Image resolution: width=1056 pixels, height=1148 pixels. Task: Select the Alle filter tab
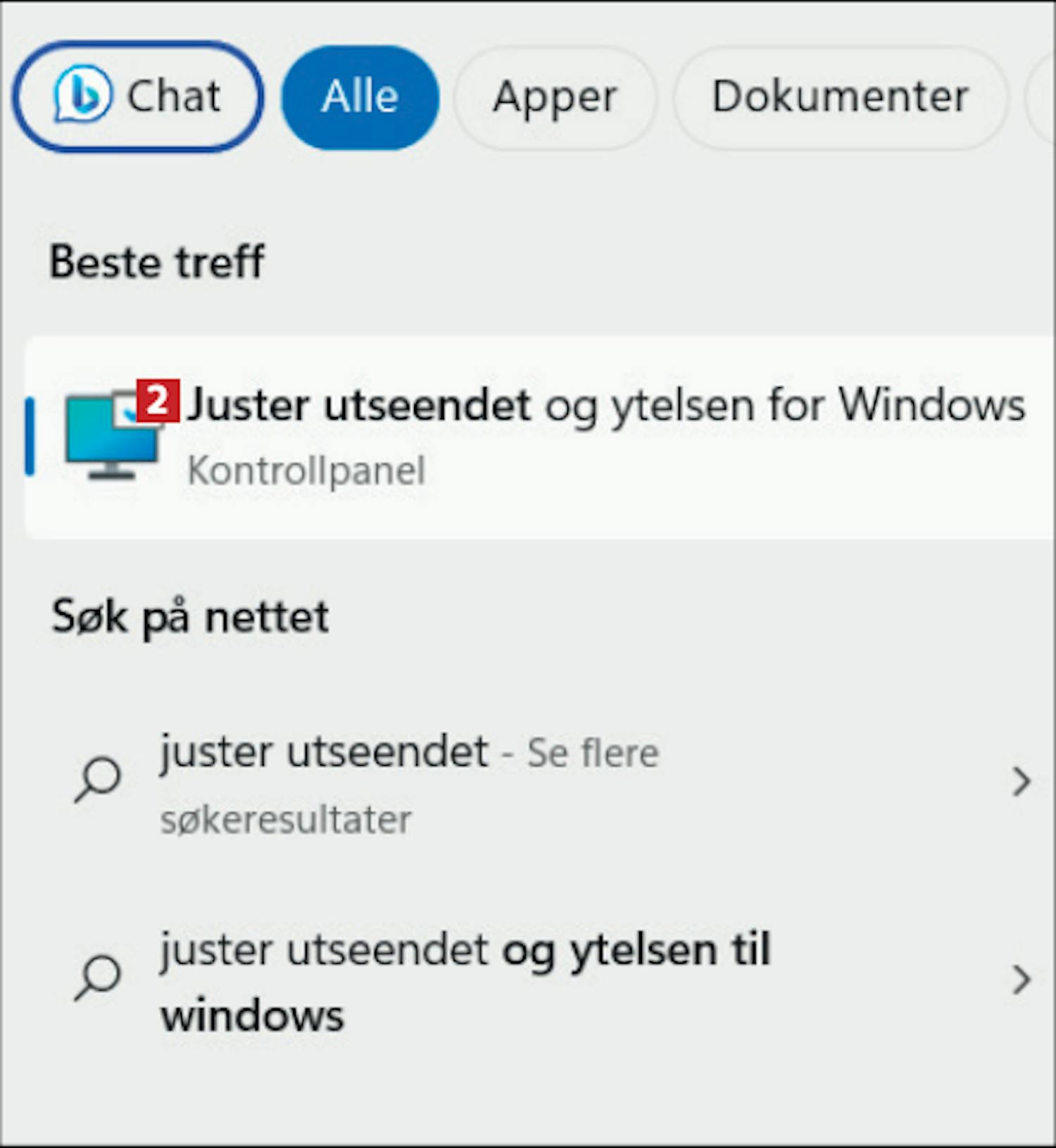tap(360, 96)
